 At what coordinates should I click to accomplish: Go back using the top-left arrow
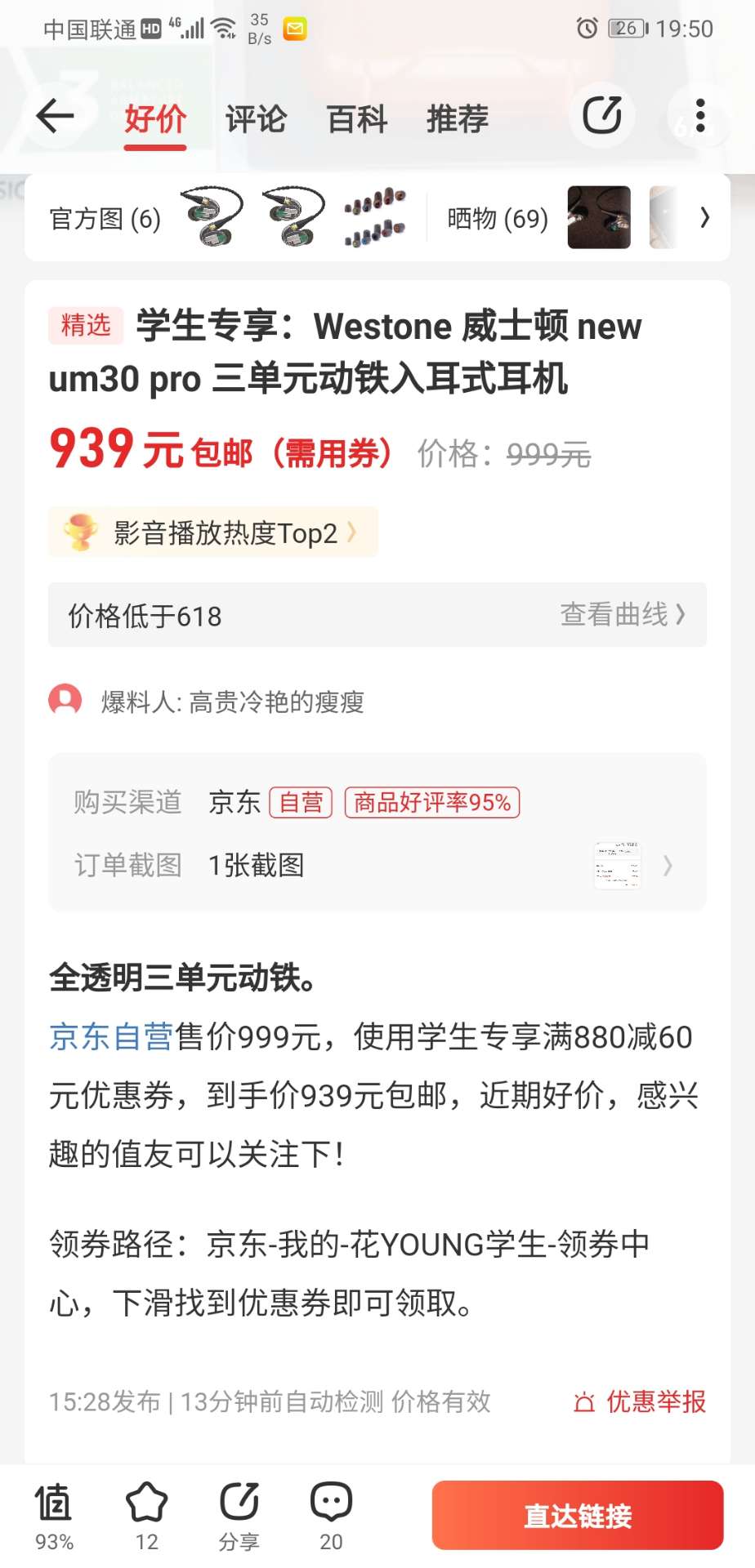coord(56,117)
